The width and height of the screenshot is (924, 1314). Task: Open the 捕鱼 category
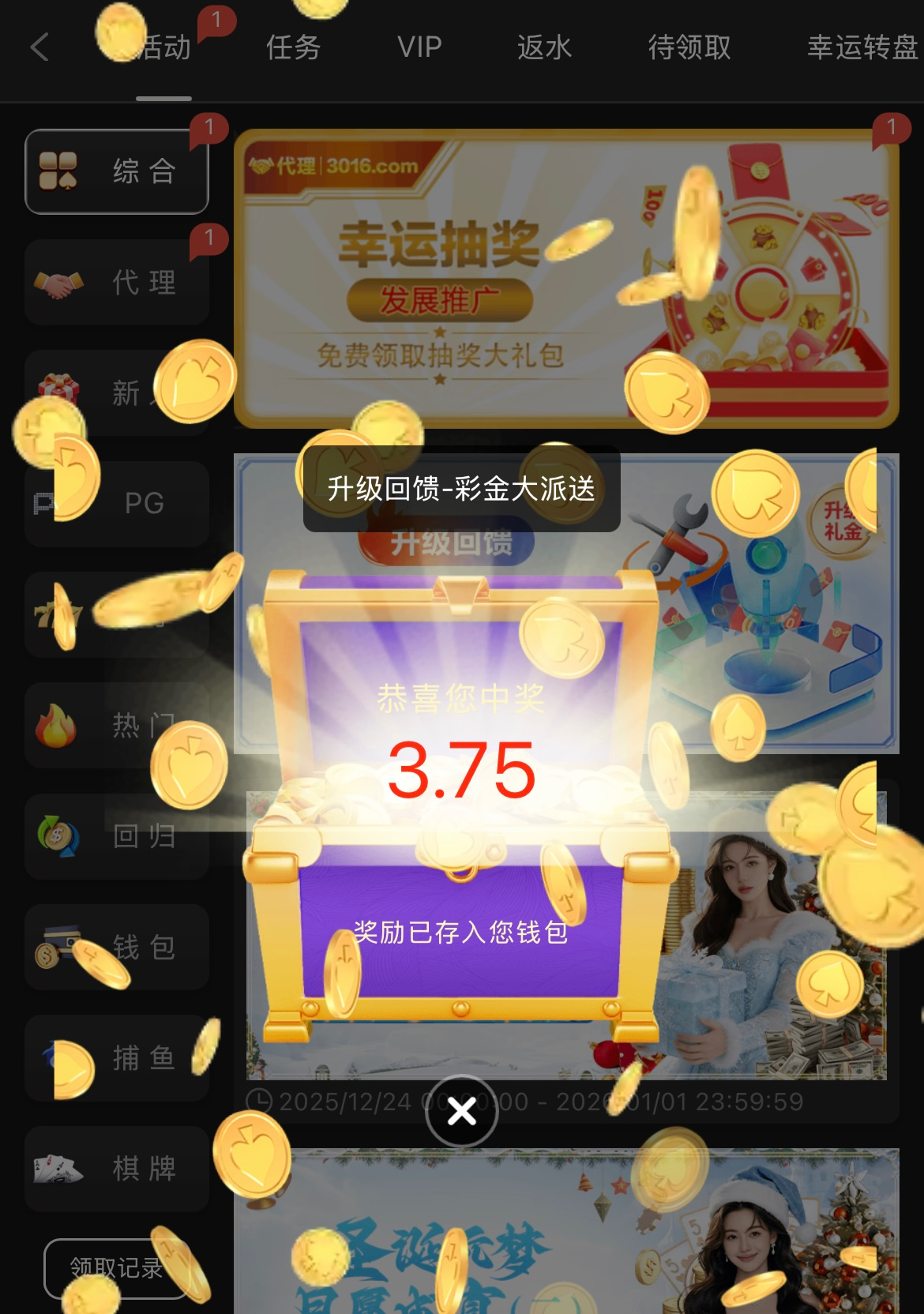coord(117,1058)
